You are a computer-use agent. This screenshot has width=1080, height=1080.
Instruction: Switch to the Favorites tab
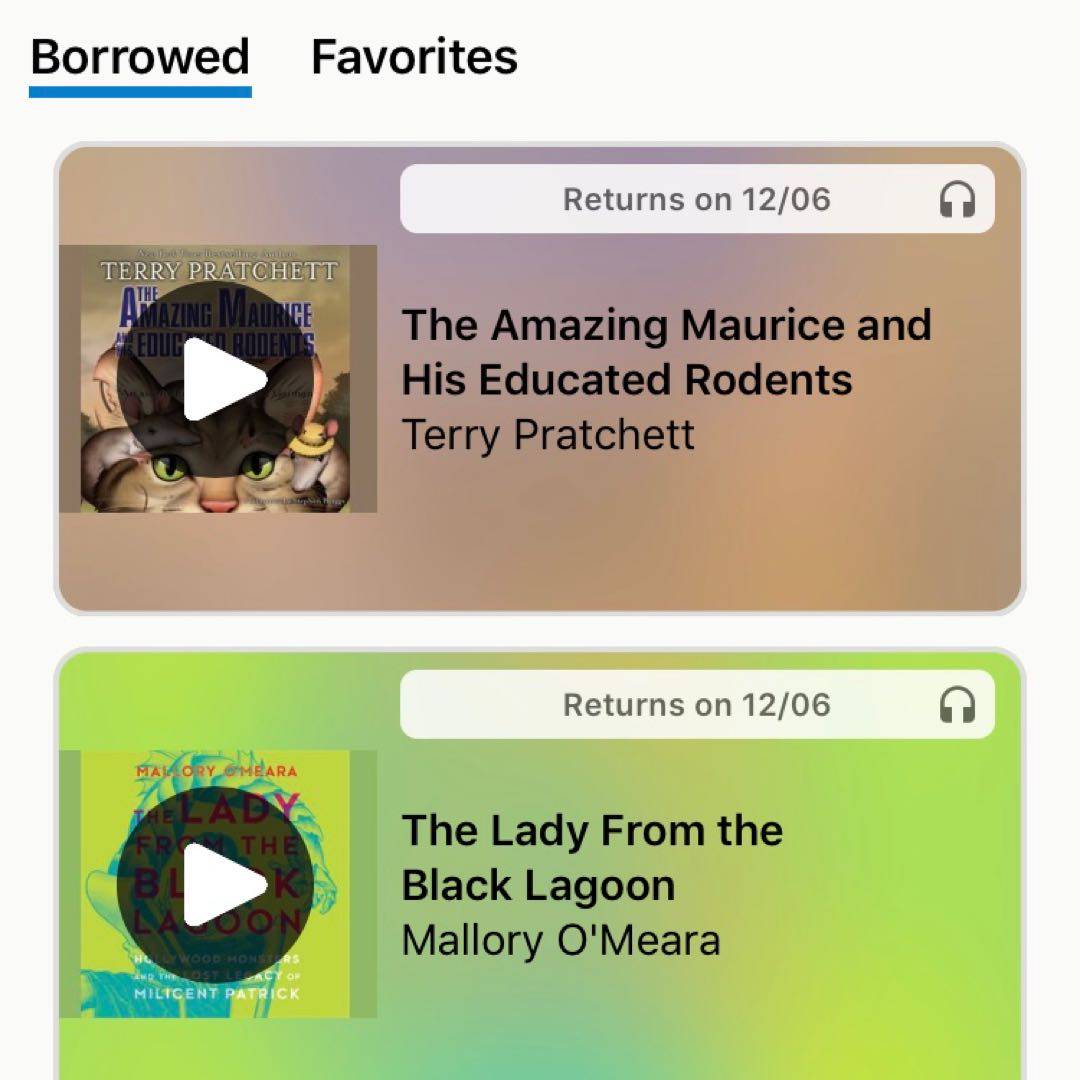(x=414, y=57)
